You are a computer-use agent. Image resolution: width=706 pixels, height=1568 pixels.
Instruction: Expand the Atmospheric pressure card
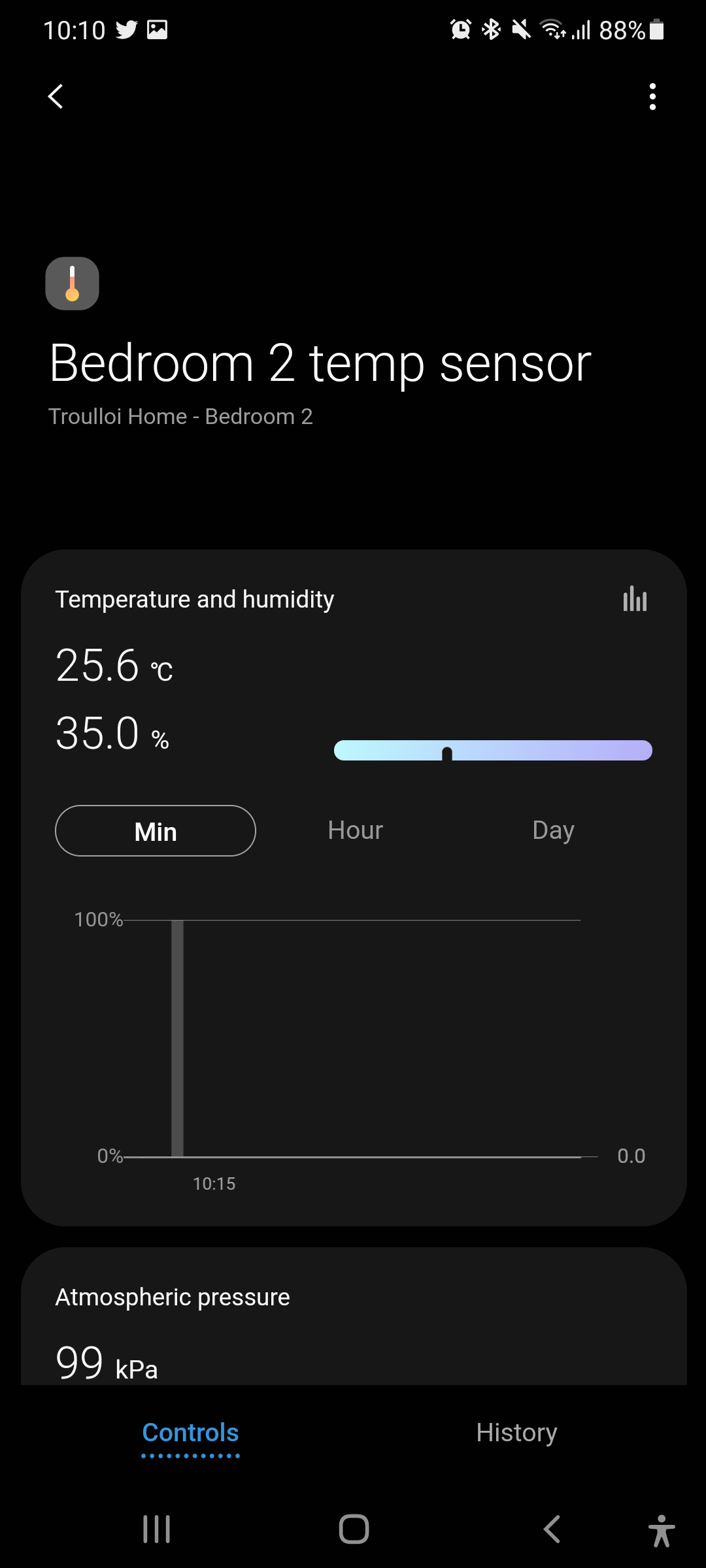tap(172, 1296)
